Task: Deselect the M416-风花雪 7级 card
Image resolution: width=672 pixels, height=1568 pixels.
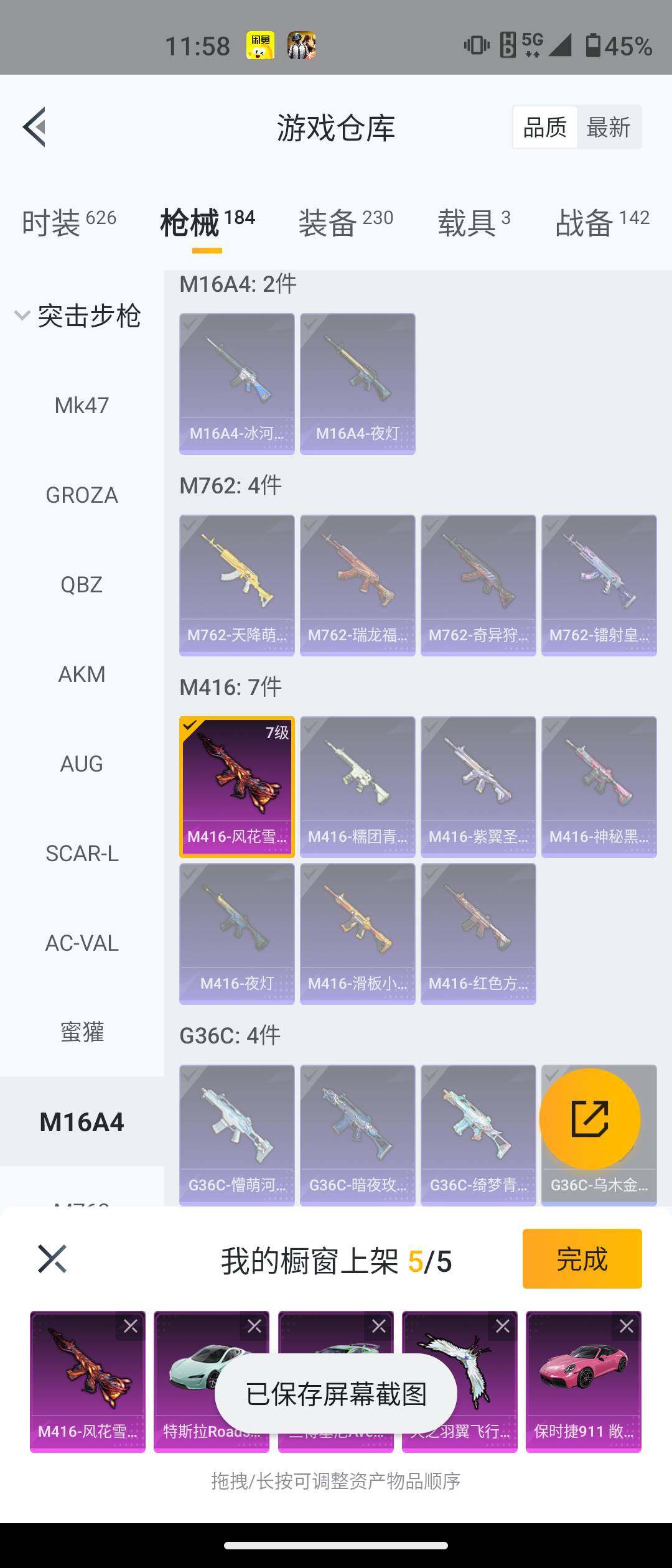Action: [x=237, y=787]
